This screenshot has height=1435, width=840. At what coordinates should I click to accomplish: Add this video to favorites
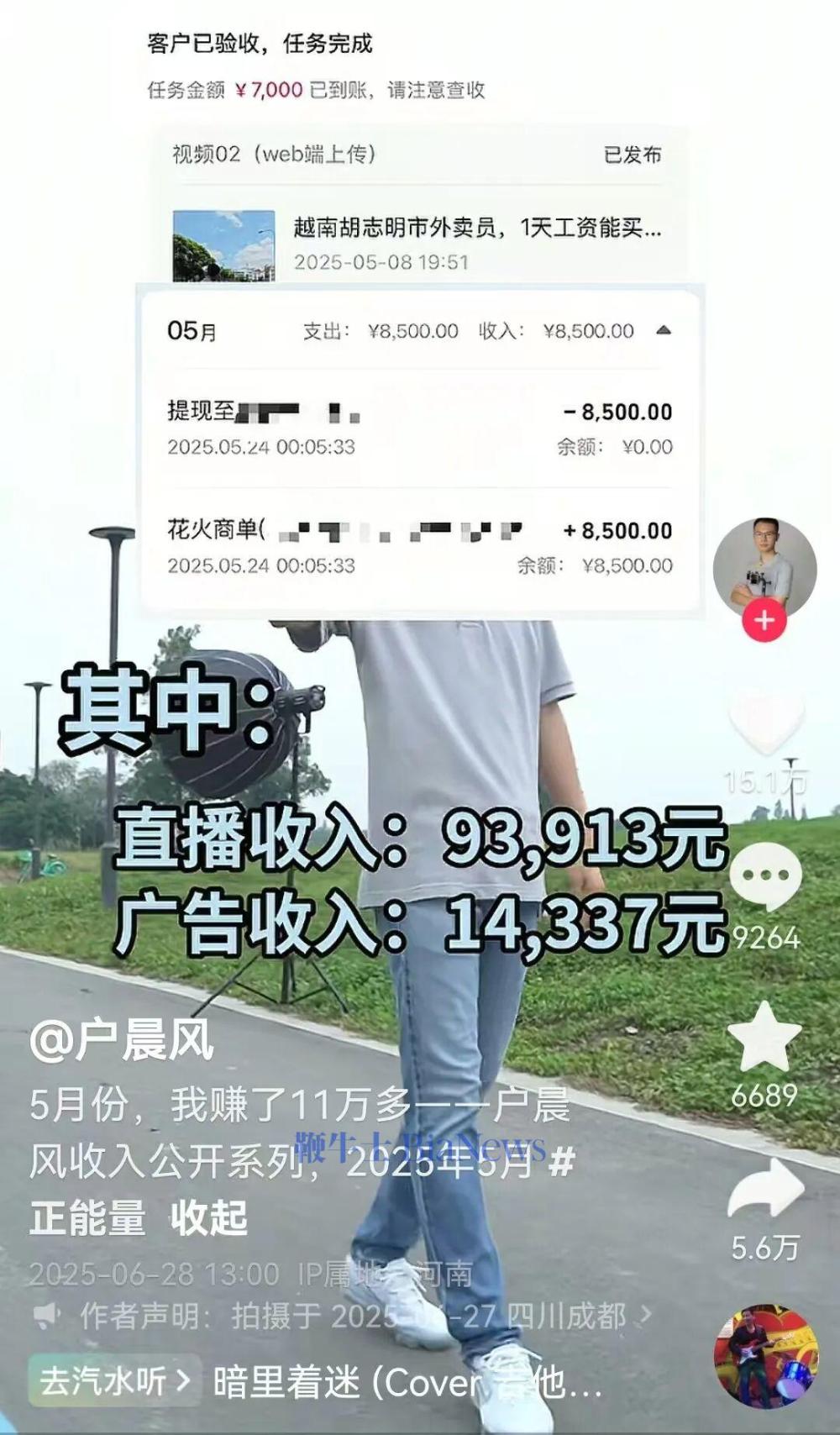click(764, 1037)
